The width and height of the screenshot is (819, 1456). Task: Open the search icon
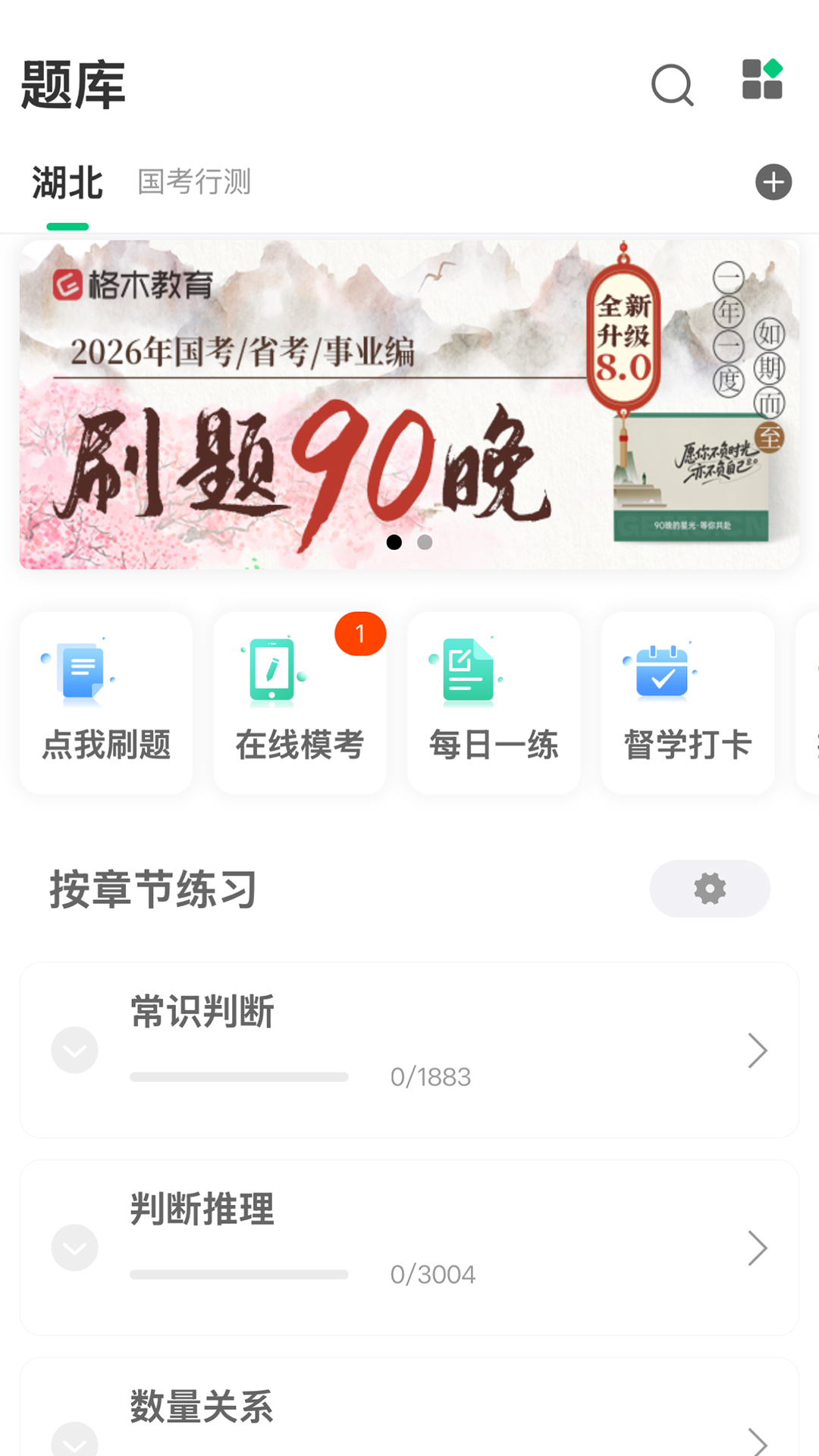672,84
